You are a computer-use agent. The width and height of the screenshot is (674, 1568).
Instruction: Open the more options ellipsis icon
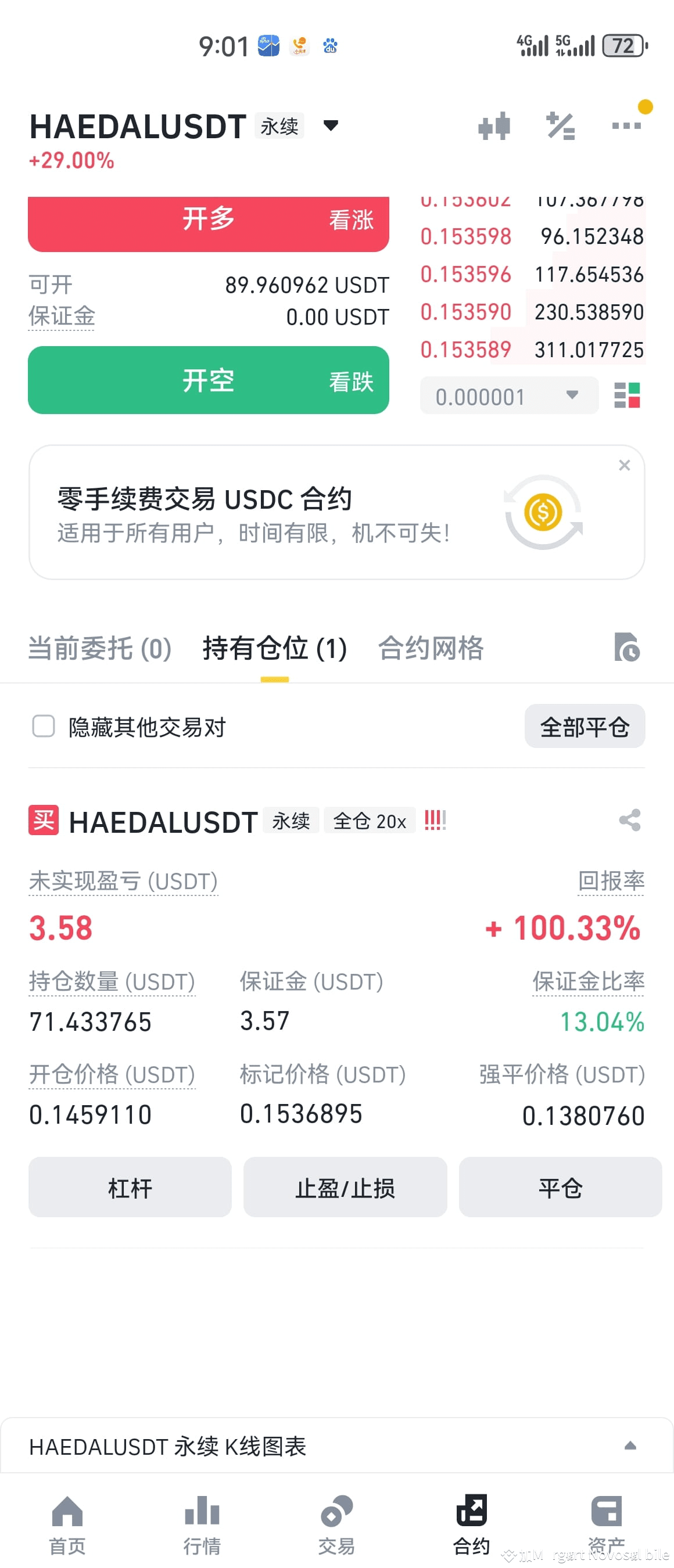pos(627,126)
